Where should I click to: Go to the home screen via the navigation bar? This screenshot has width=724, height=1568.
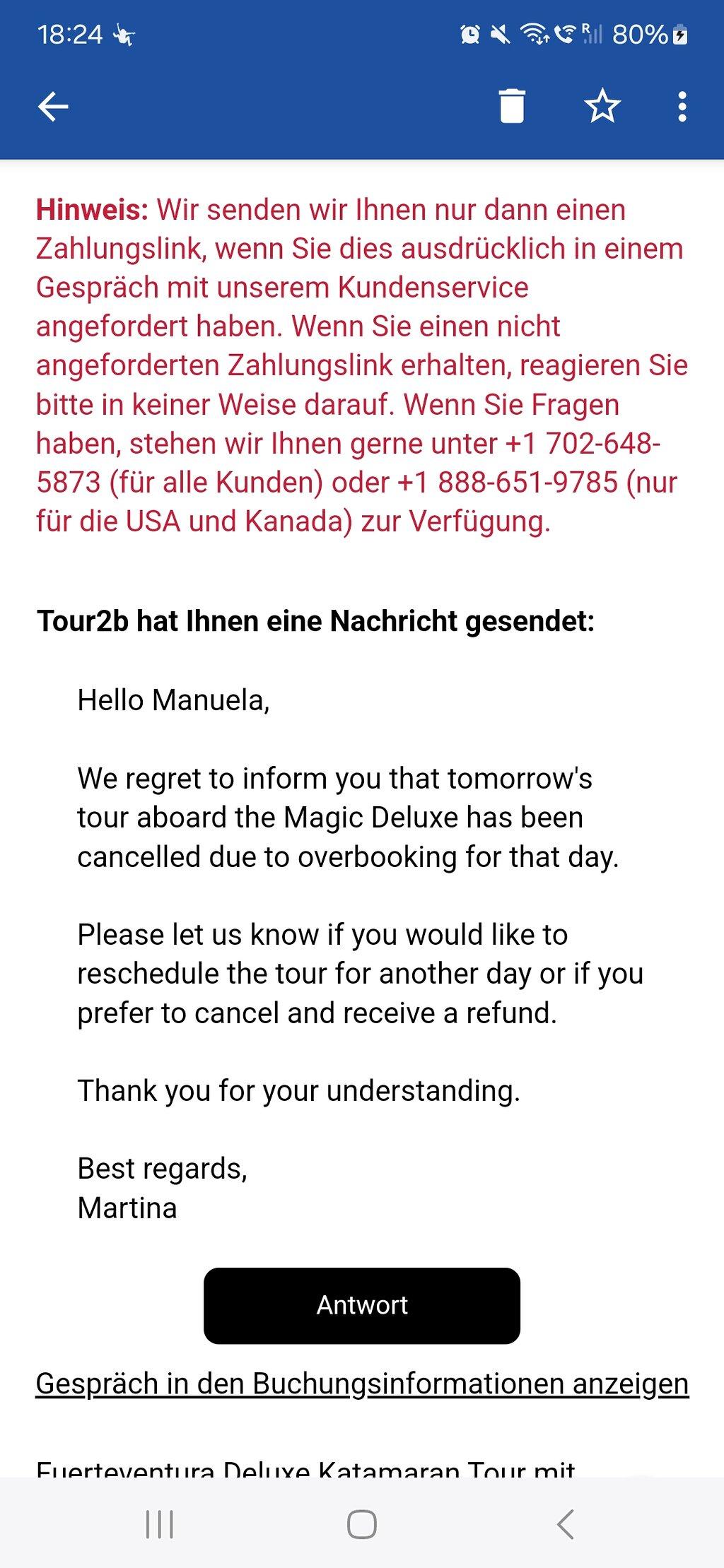click(362, 1524)
